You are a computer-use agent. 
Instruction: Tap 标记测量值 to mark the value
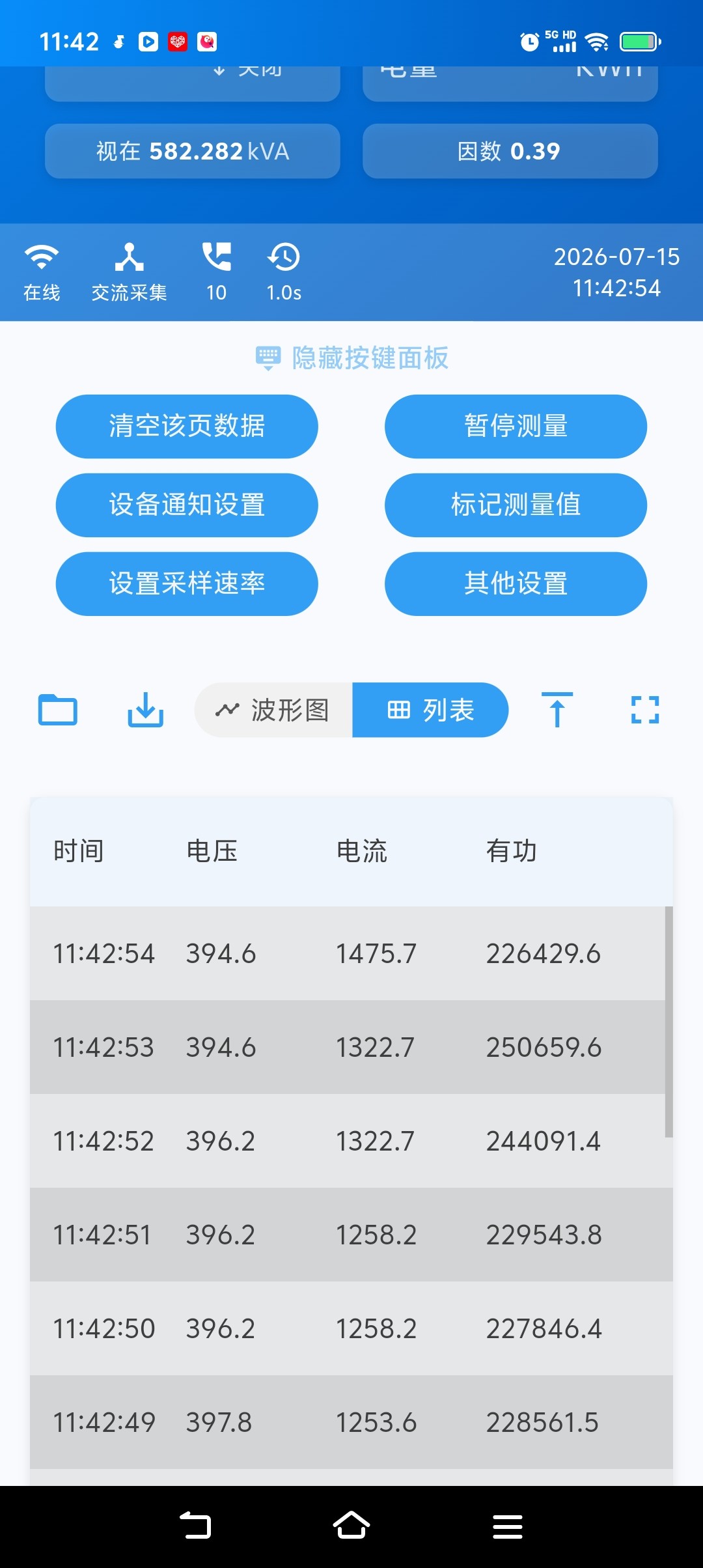(516, 505)
